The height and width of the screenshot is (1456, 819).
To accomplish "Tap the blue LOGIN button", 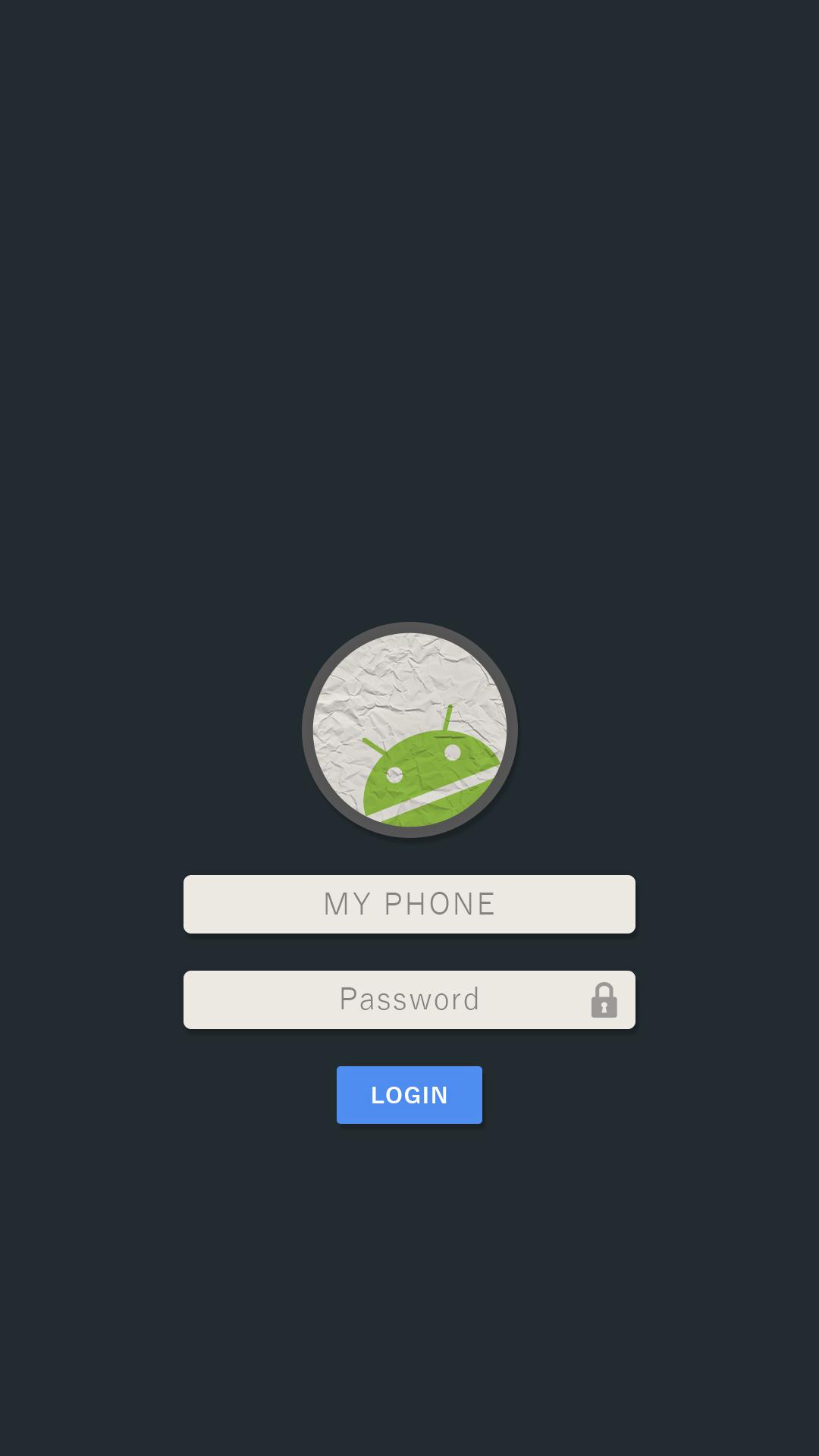I will tap(409, 1095).
